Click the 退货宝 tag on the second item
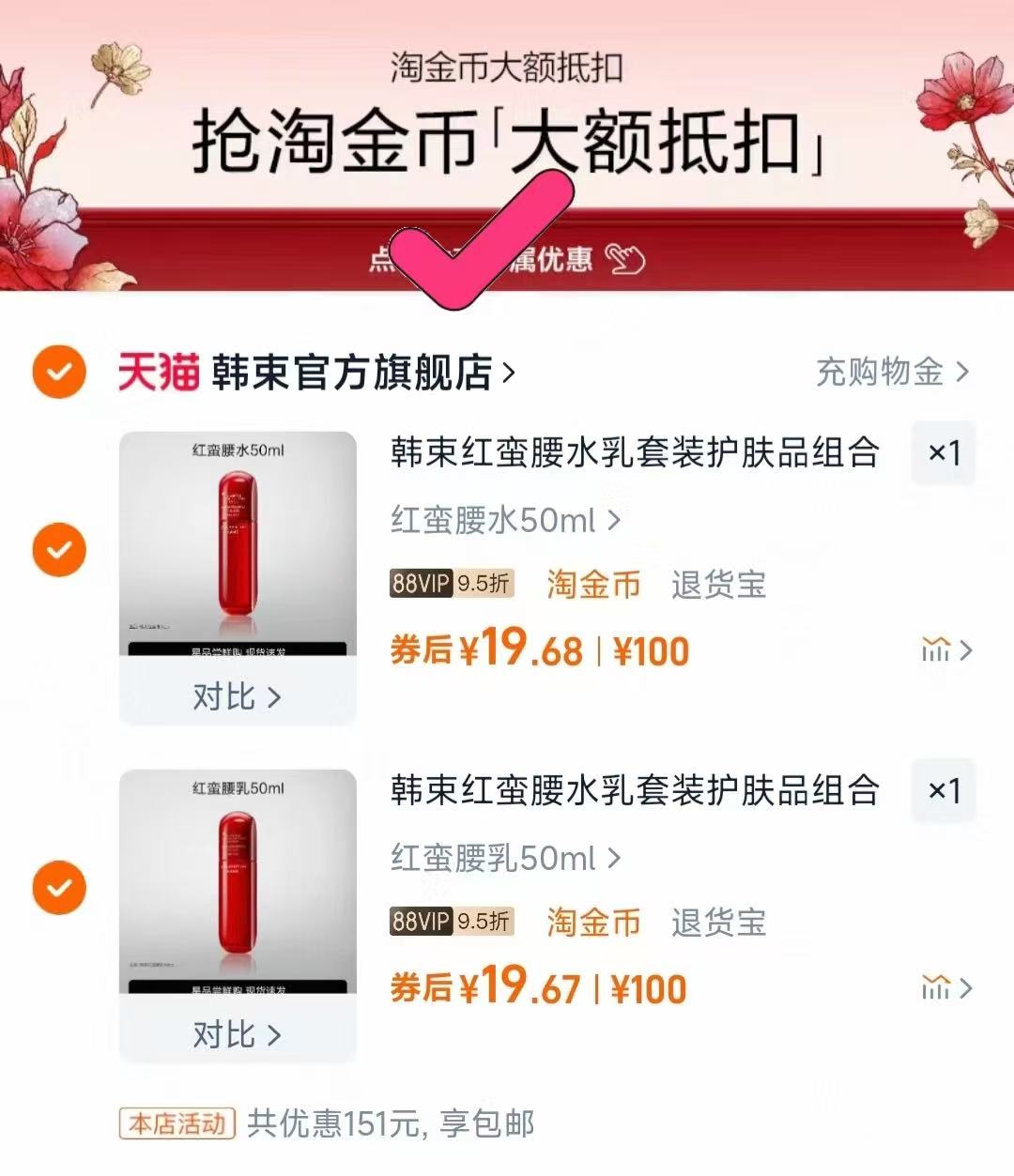This screenshot has width=1014, height=1176. pyautogui.click(x=718, y=924)
